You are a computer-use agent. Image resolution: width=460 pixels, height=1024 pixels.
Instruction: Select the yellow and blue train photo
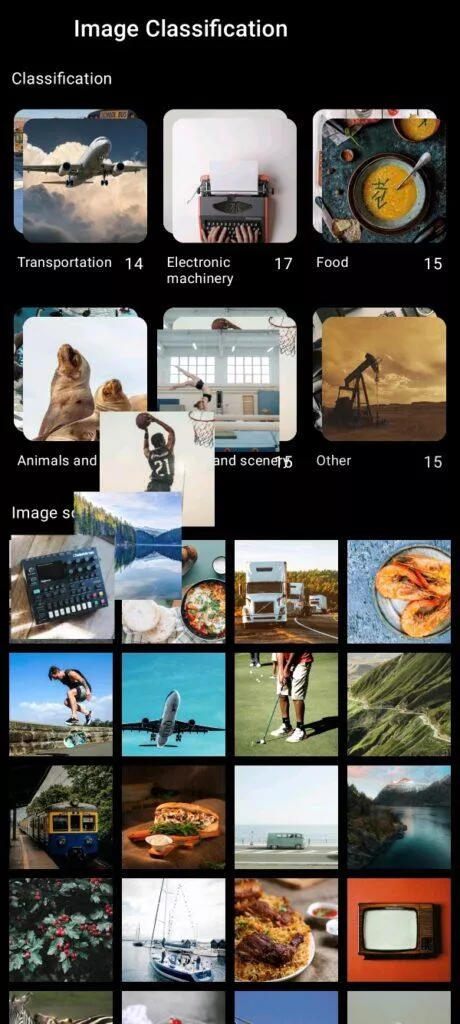point(61,817)
